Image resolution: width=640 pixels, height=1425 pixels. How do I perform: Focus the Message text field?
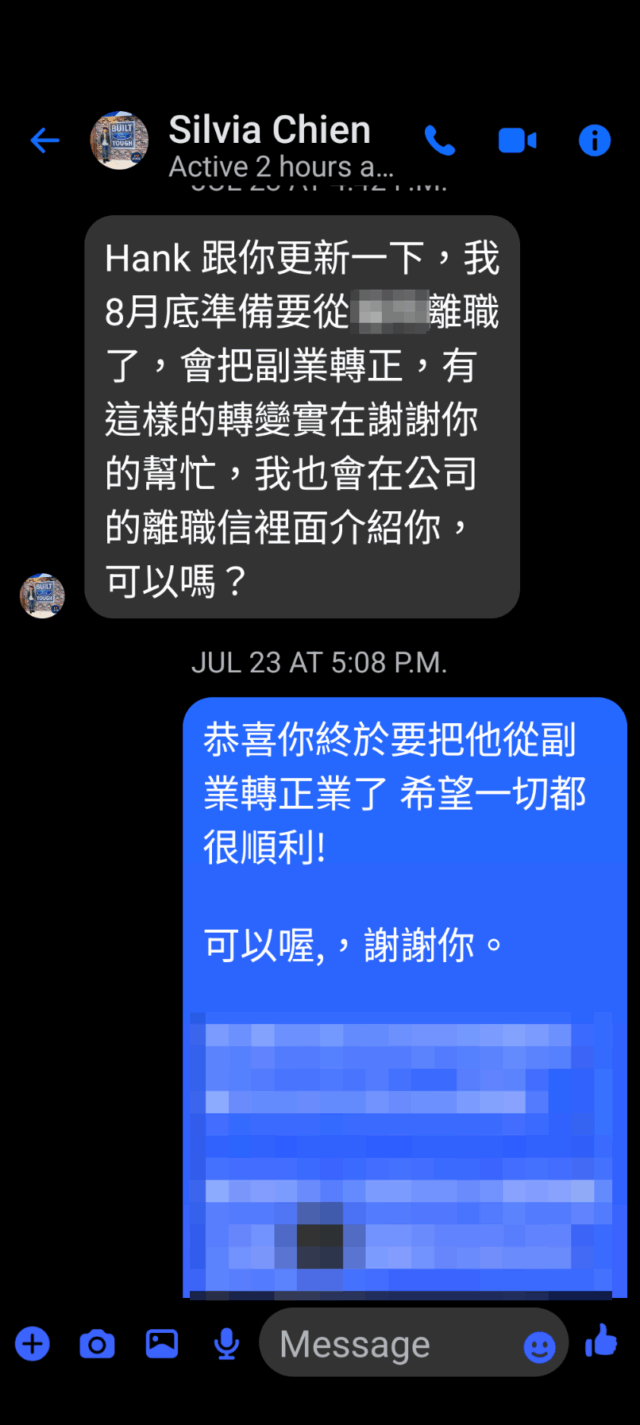[x=390, y=1344]
